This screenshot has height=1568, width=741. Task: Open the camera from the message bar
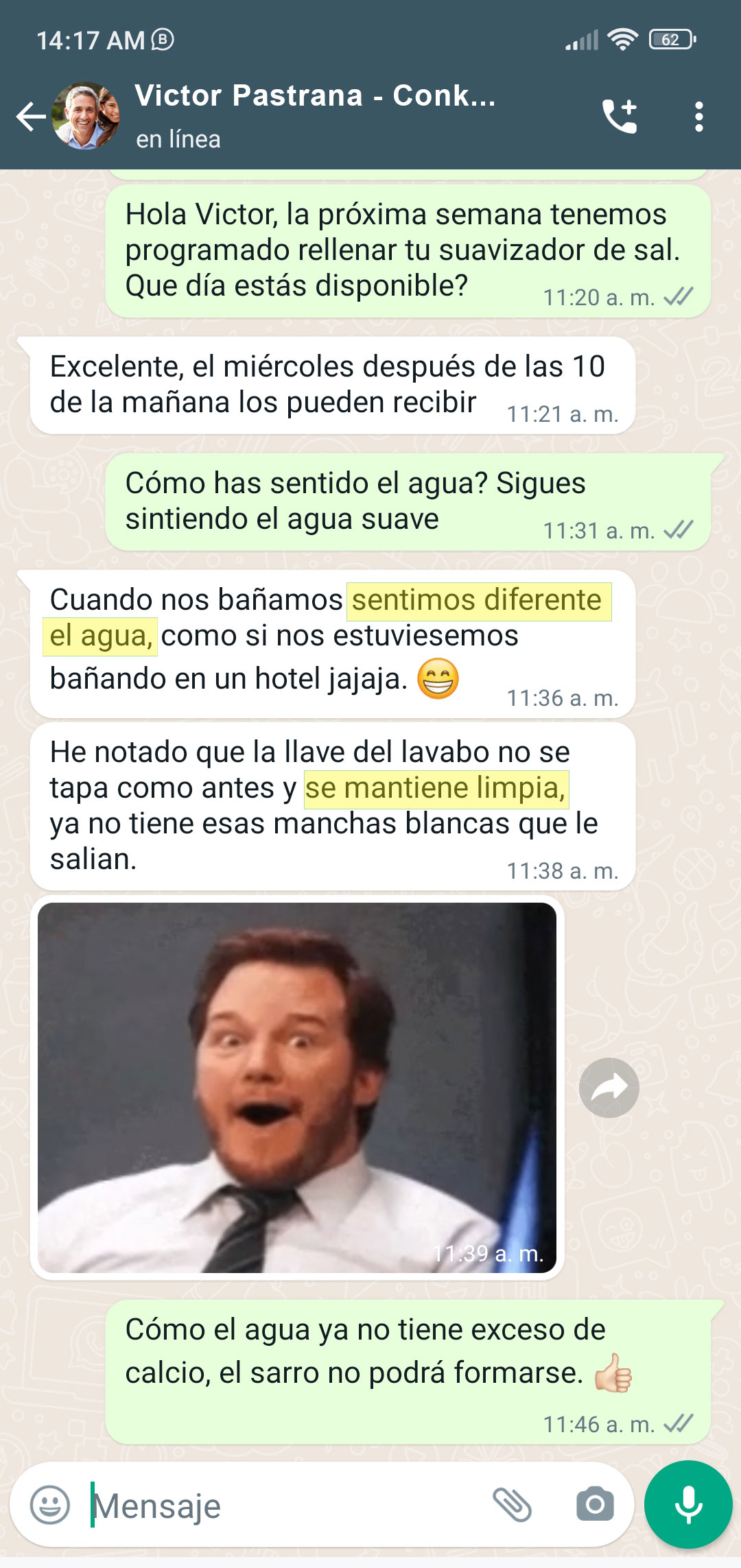(x=595, y=1505)
